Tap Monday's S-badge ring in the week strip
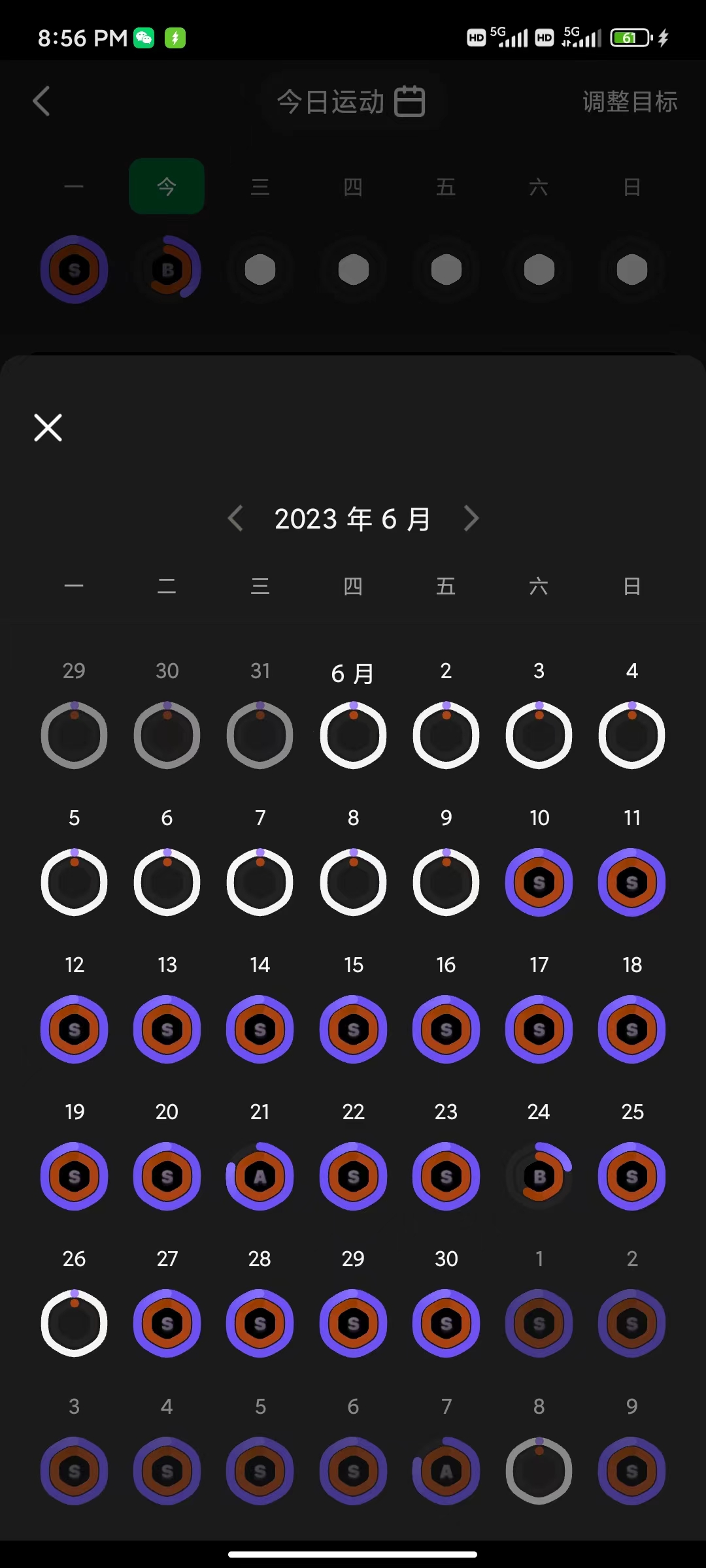This screenshot has height=1568, width=706. point(74,269)
